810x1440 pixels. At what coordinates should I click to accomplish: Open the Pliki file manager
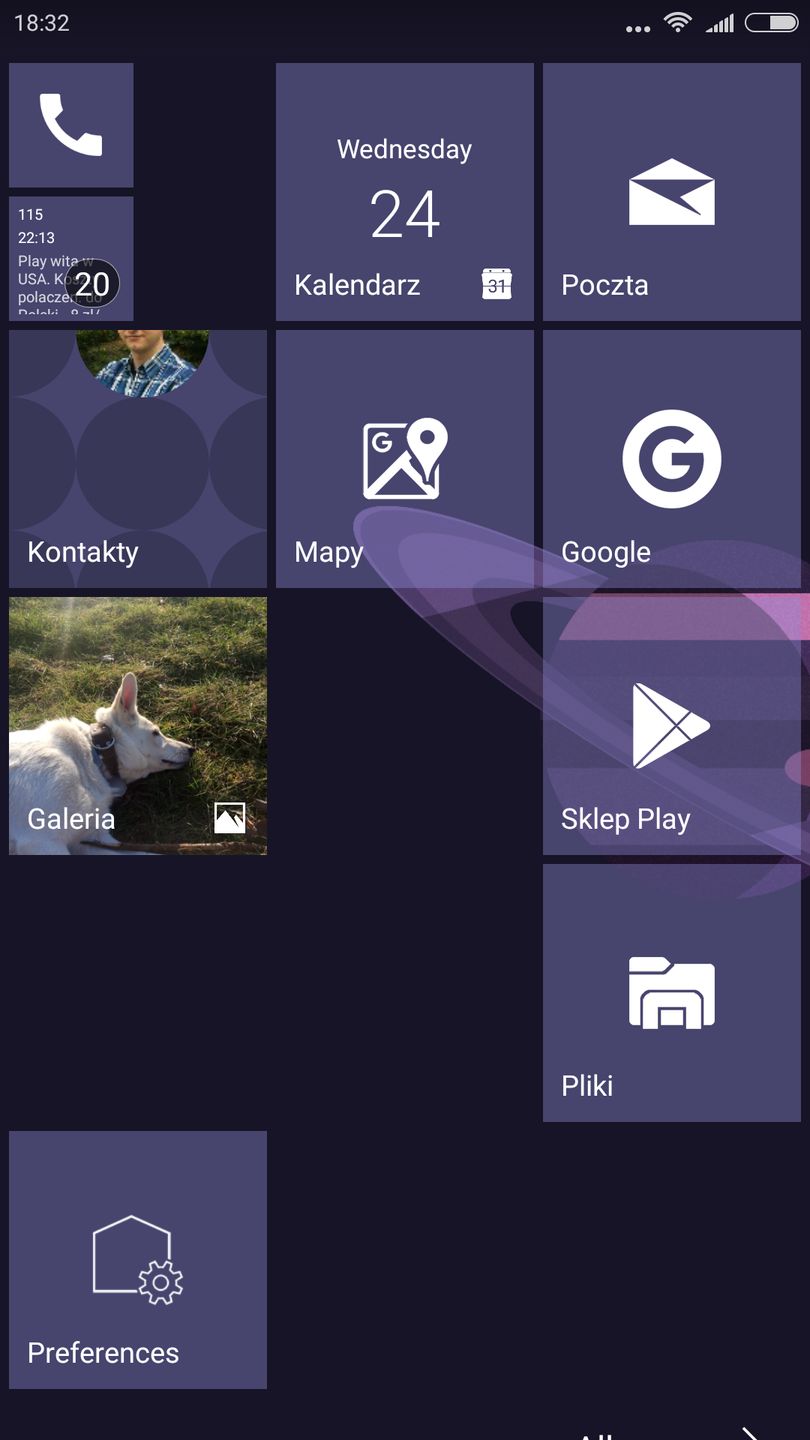click(x=671, y=993)
